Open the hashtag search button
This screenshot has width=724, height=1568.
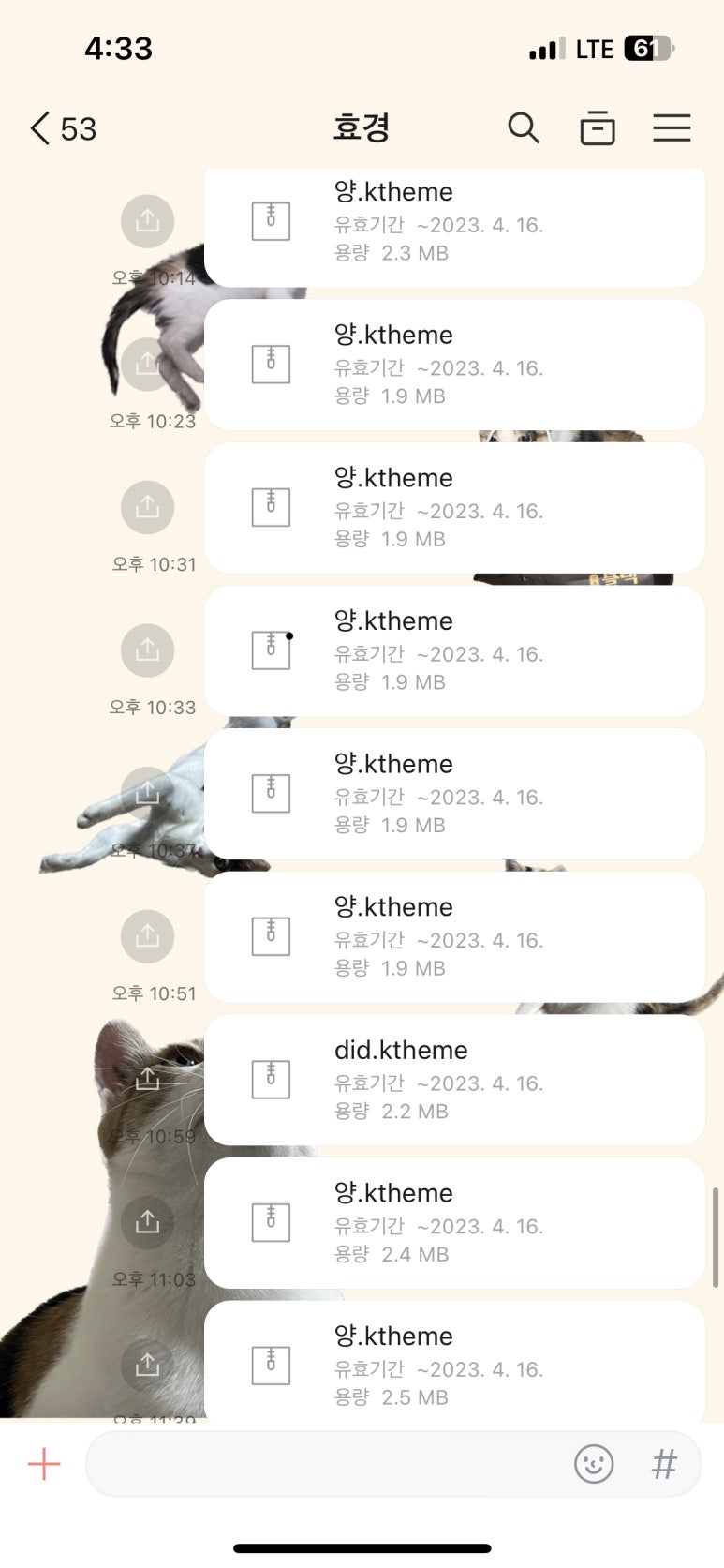(x=664, y=1463)
